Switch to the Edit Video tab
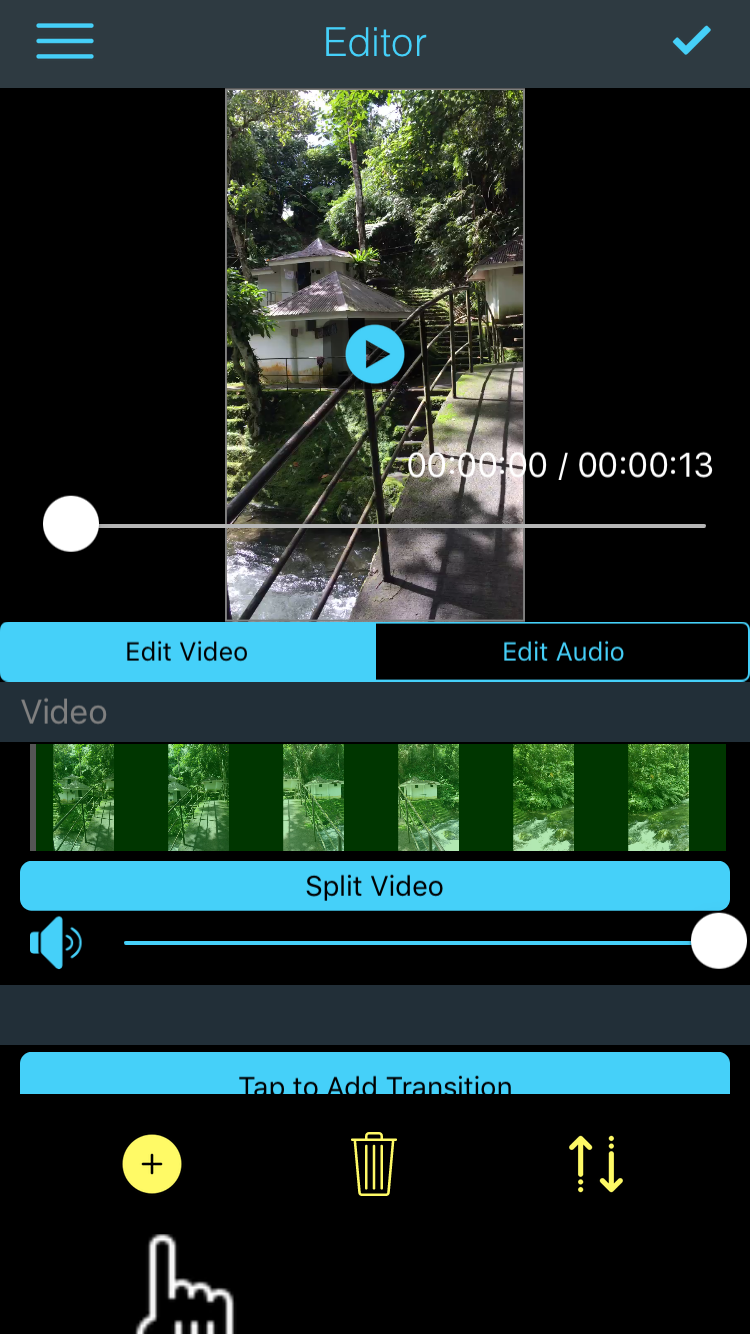Viewport: 750px width, 1334px height. tap(187, 652)
